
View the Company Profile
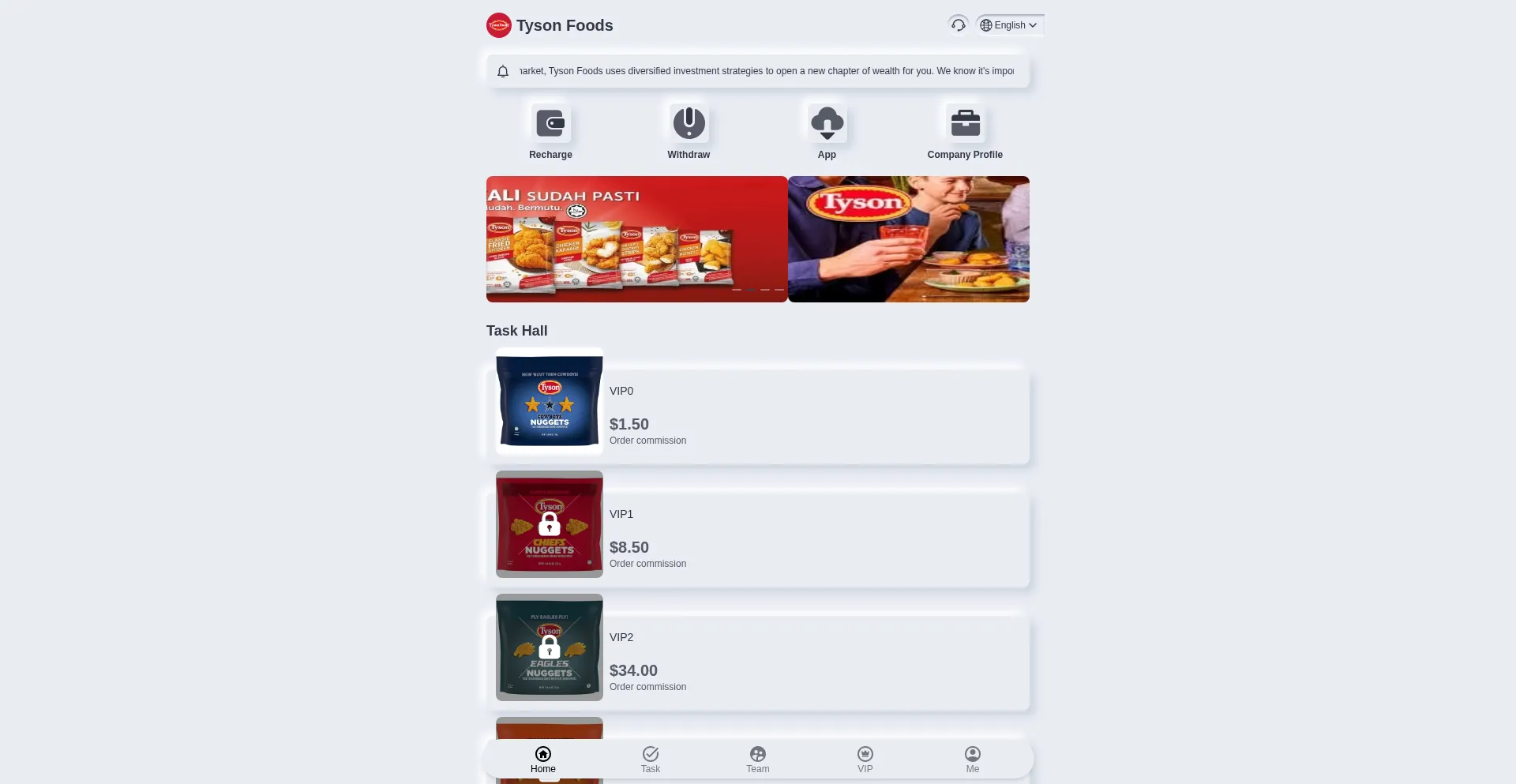(x=965, y=132)
